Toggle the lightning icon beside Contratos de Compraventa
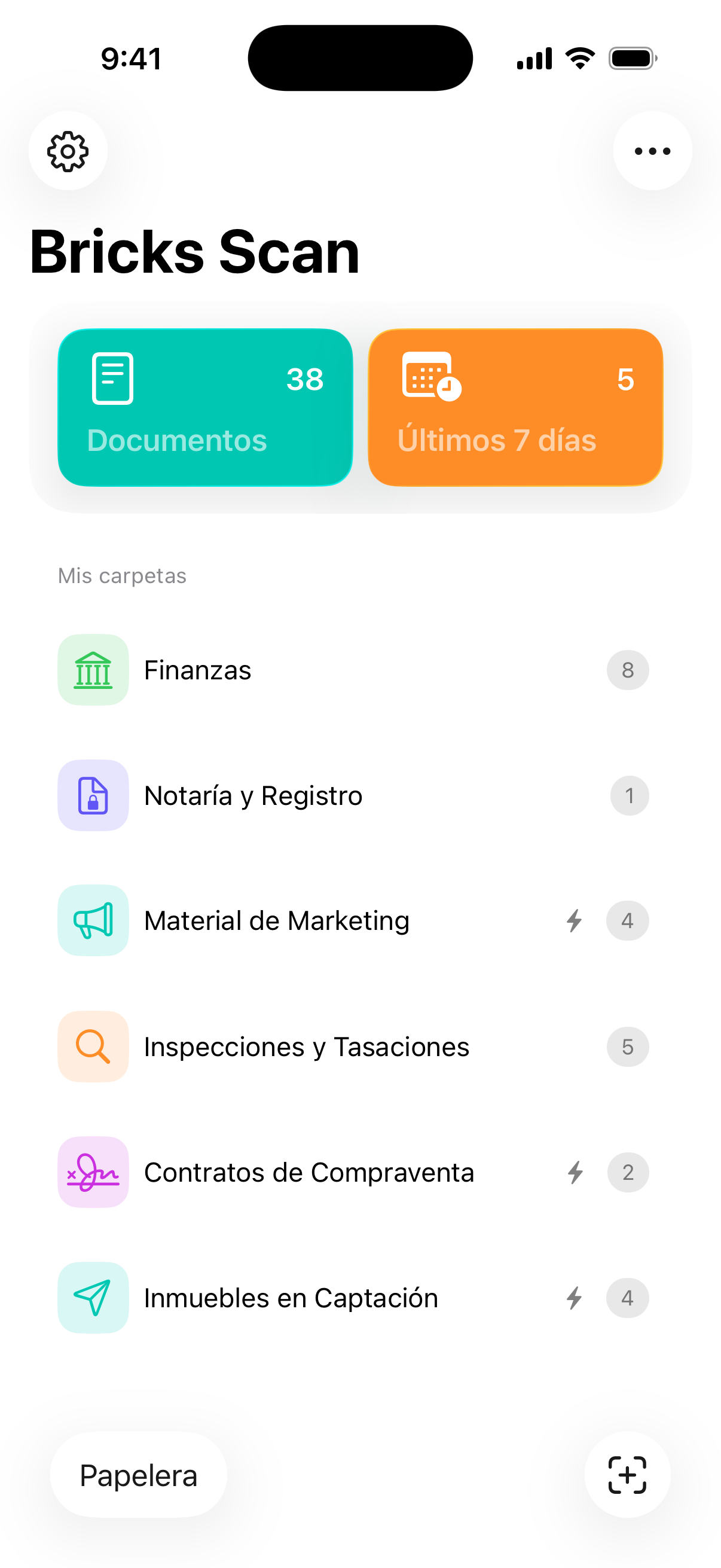 (575, 1172)
